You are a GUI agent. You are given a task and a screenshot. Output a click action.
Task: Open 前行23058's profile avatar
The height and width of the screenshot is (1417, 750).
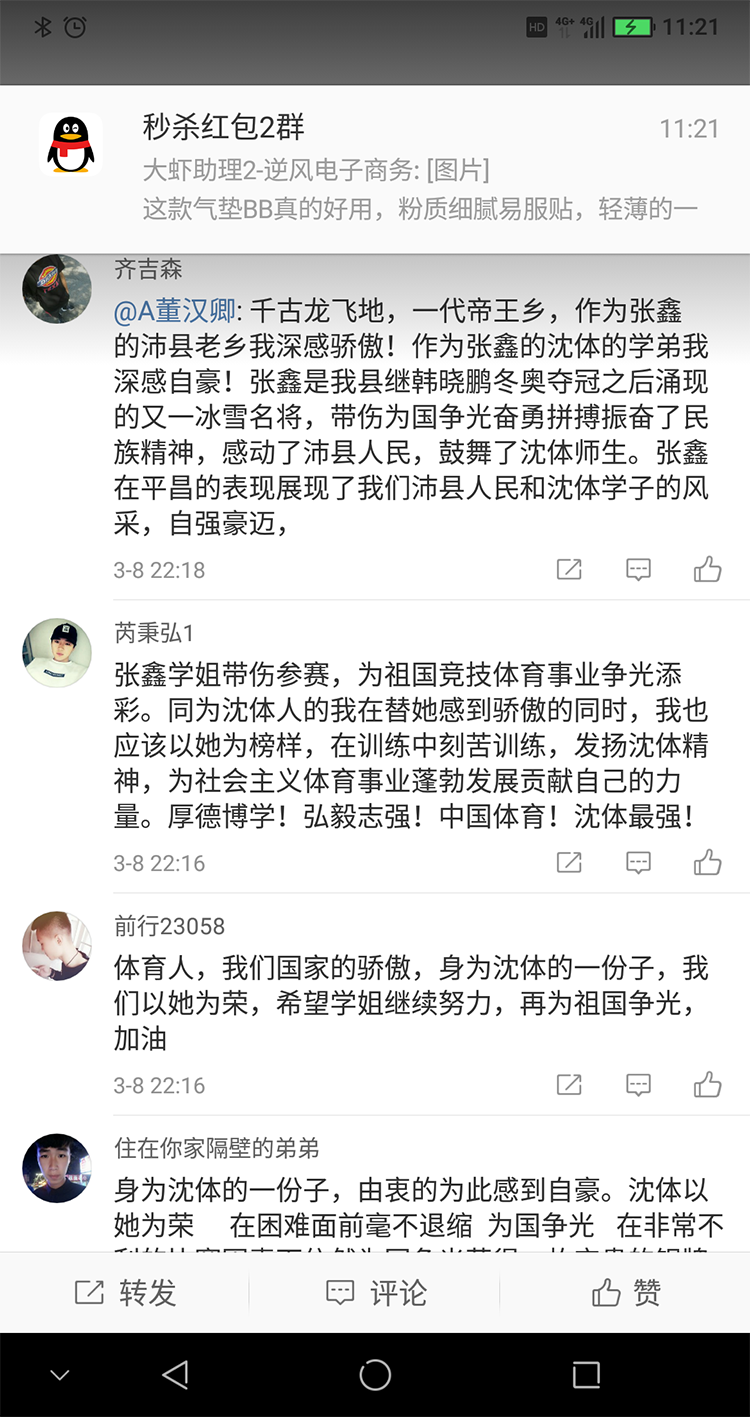tap(57, 946)
